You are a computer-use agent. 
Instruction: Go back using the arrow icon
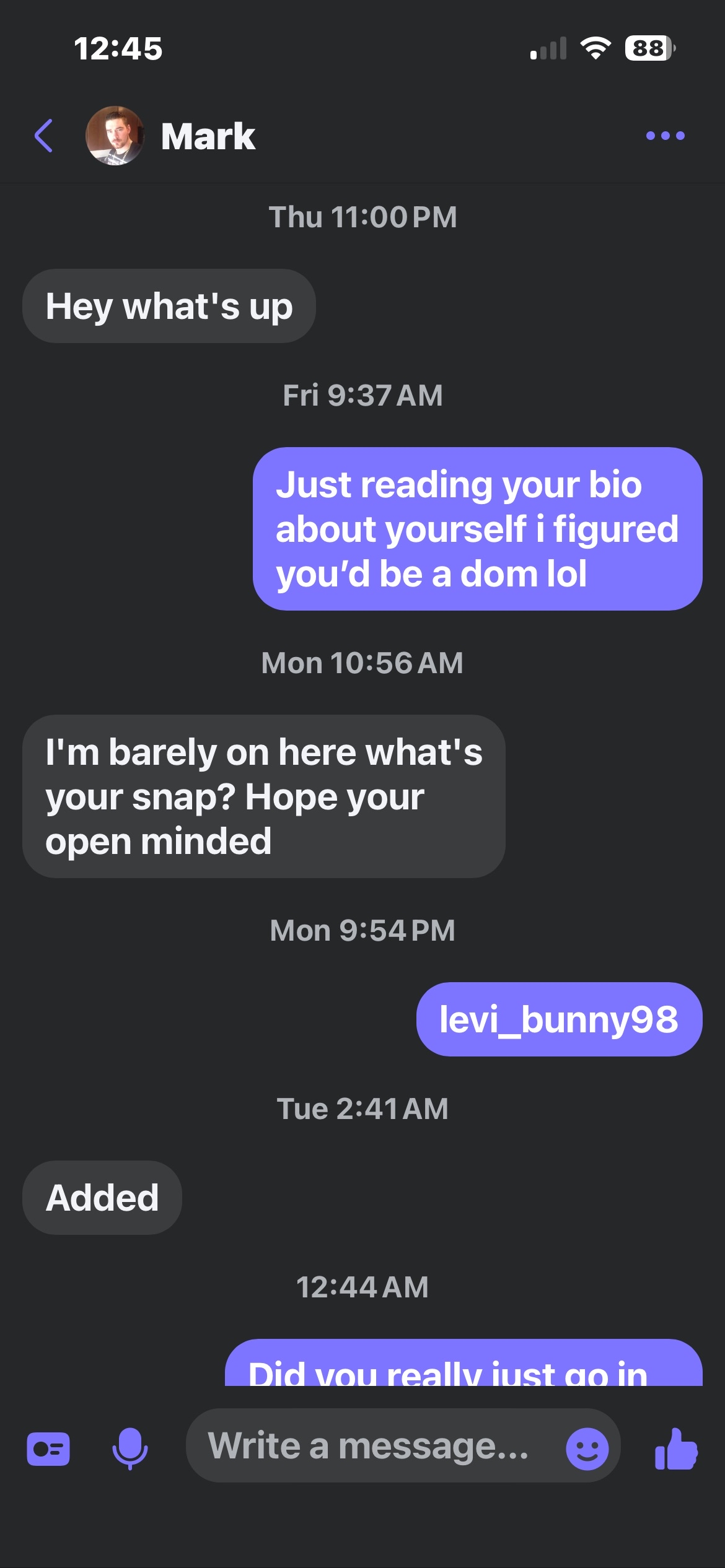tap(43, 136)
